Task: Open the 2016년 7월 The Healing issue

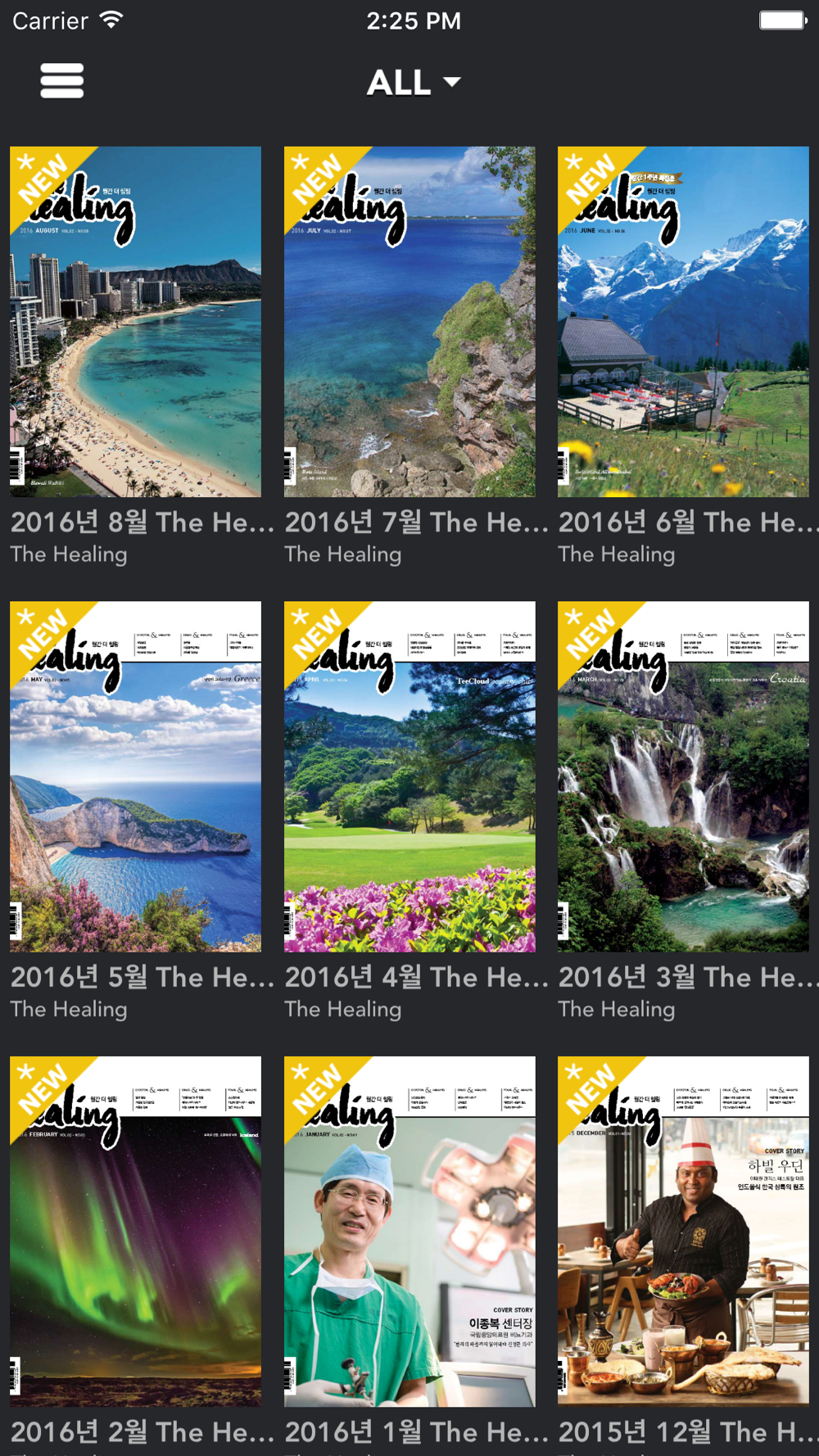Action: 409,322
